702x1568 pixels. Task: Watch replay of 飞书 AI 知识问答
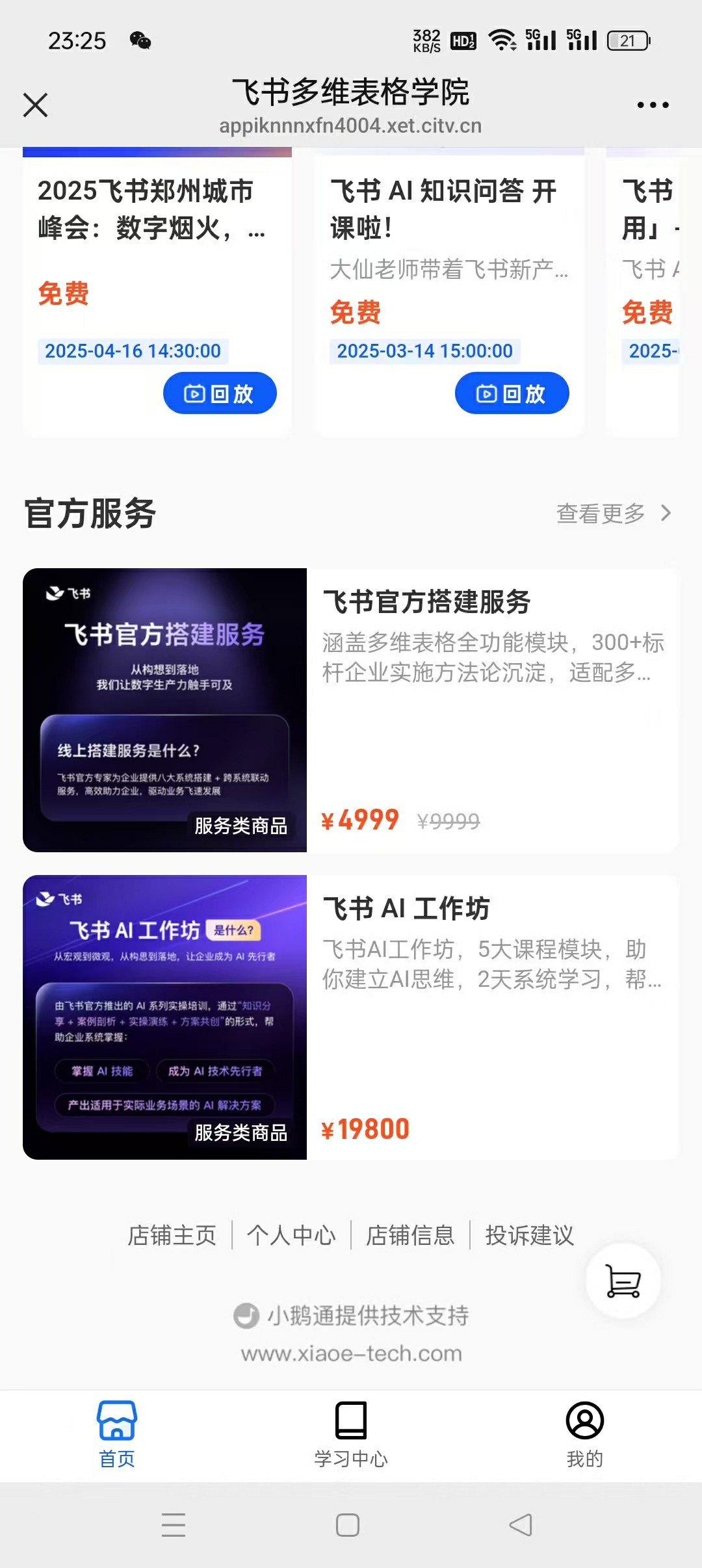pyautogui.click(x=512, y=393)
